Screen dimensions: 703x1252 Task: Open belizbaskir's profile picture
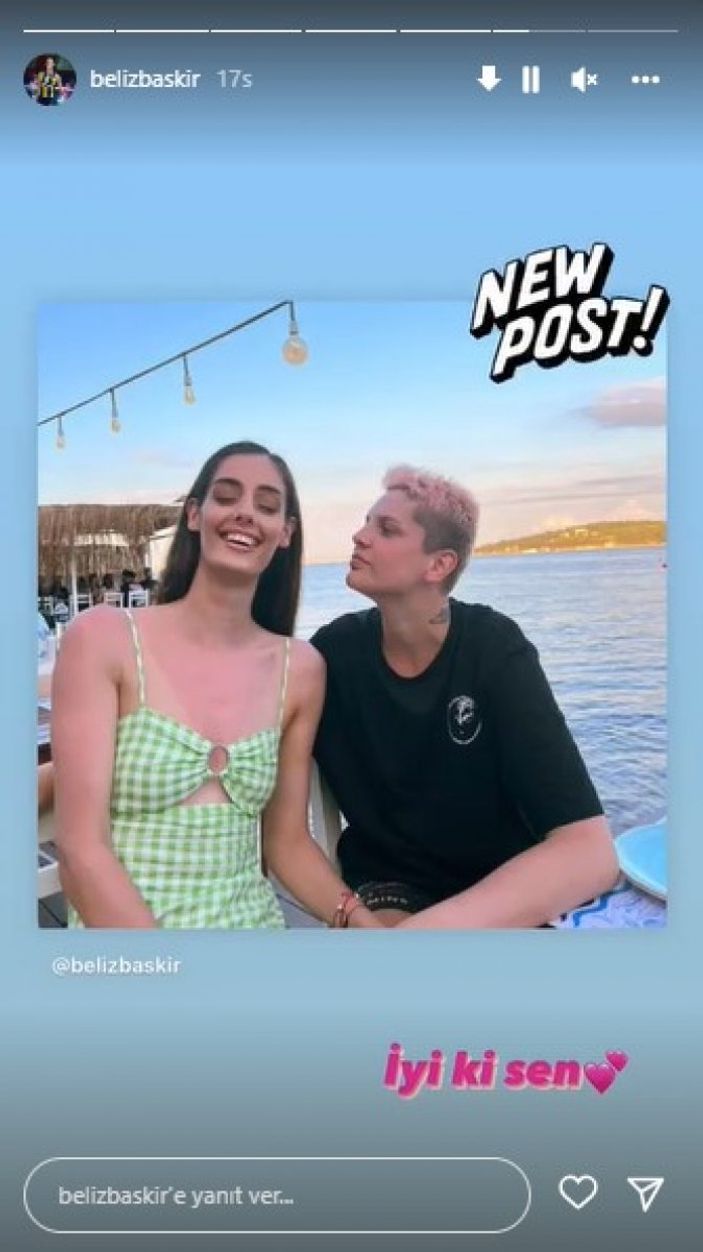[49, 80]
